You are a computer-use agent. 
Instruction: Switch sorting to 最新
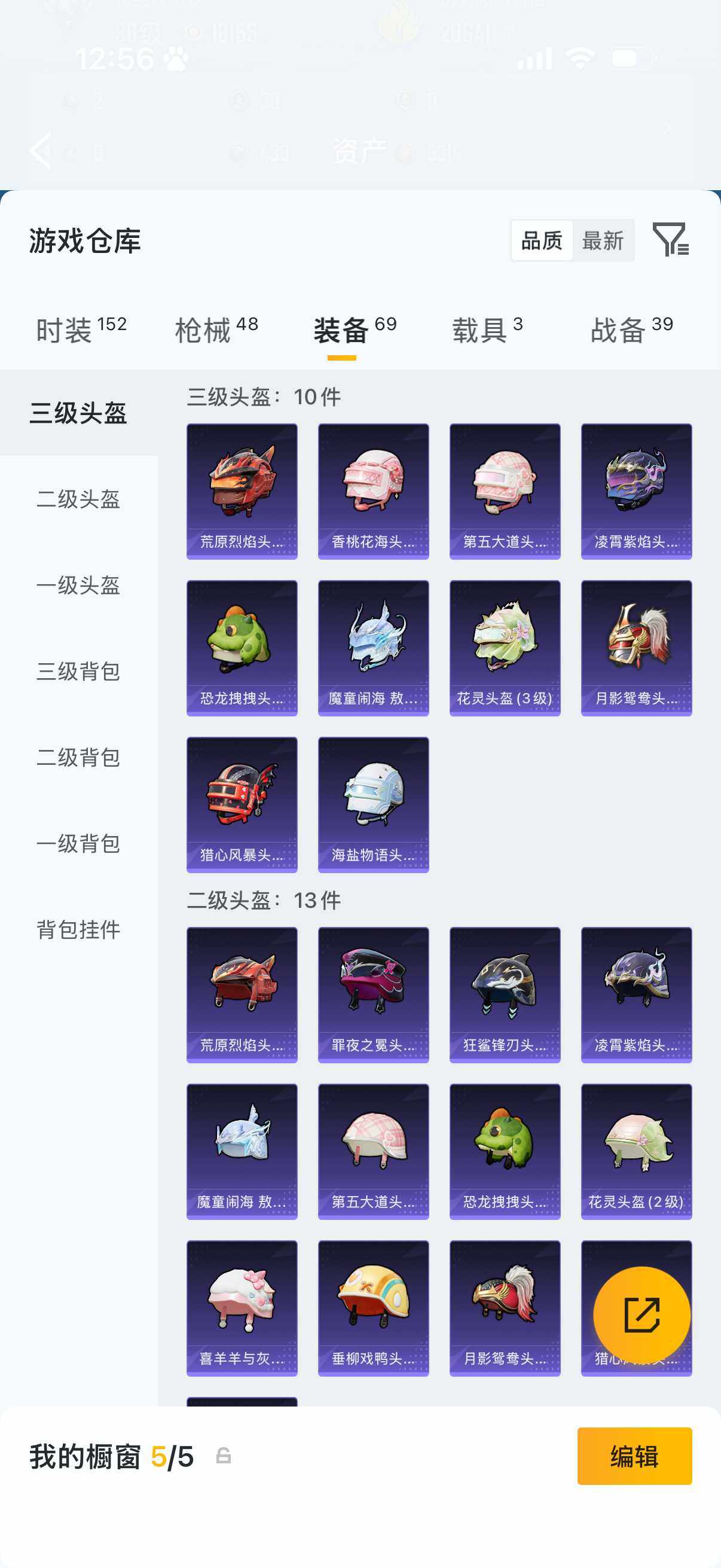click(605, 241)
